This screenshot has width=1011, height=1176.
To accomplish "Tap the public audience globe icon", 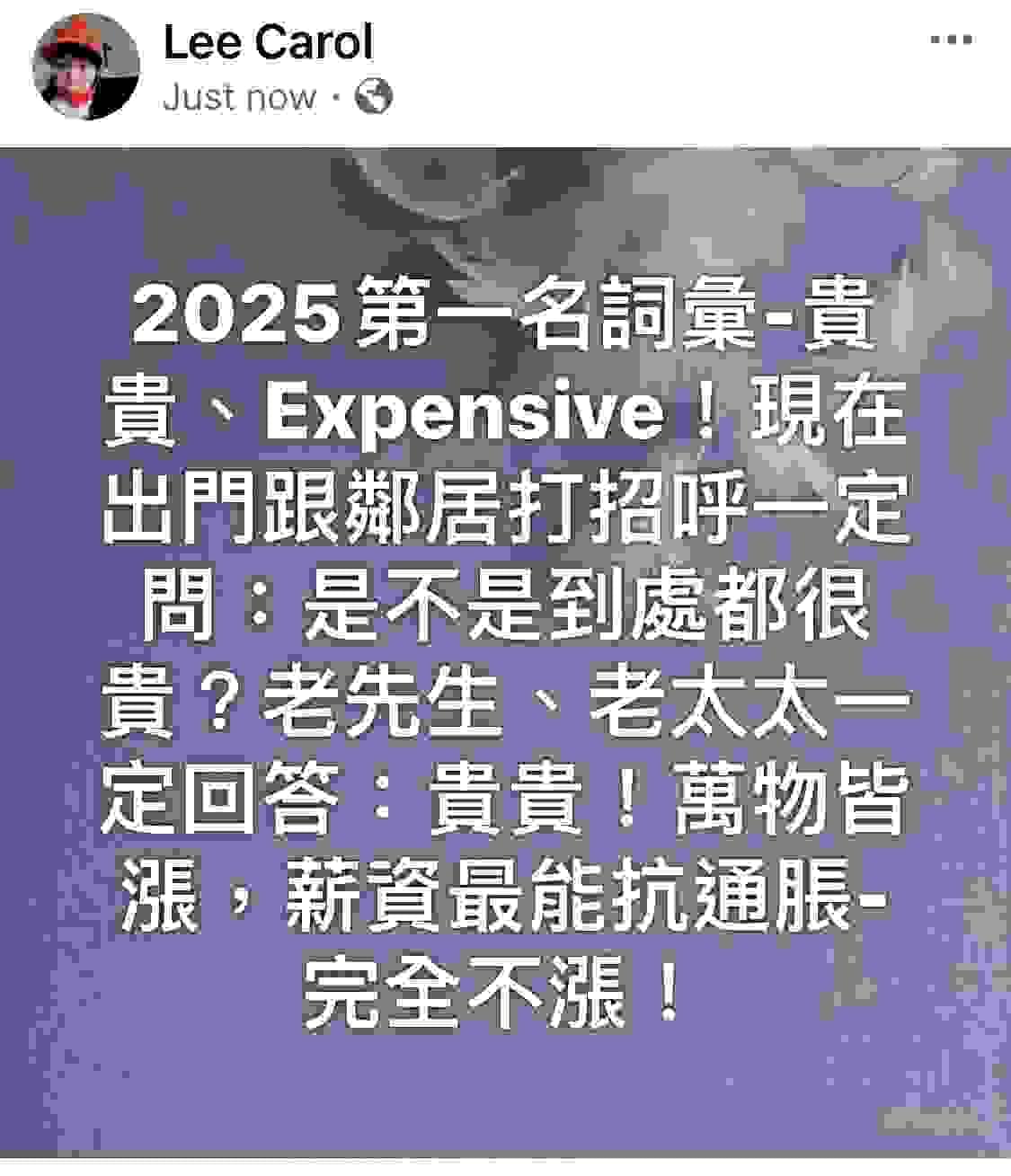I will pos(373,96).
